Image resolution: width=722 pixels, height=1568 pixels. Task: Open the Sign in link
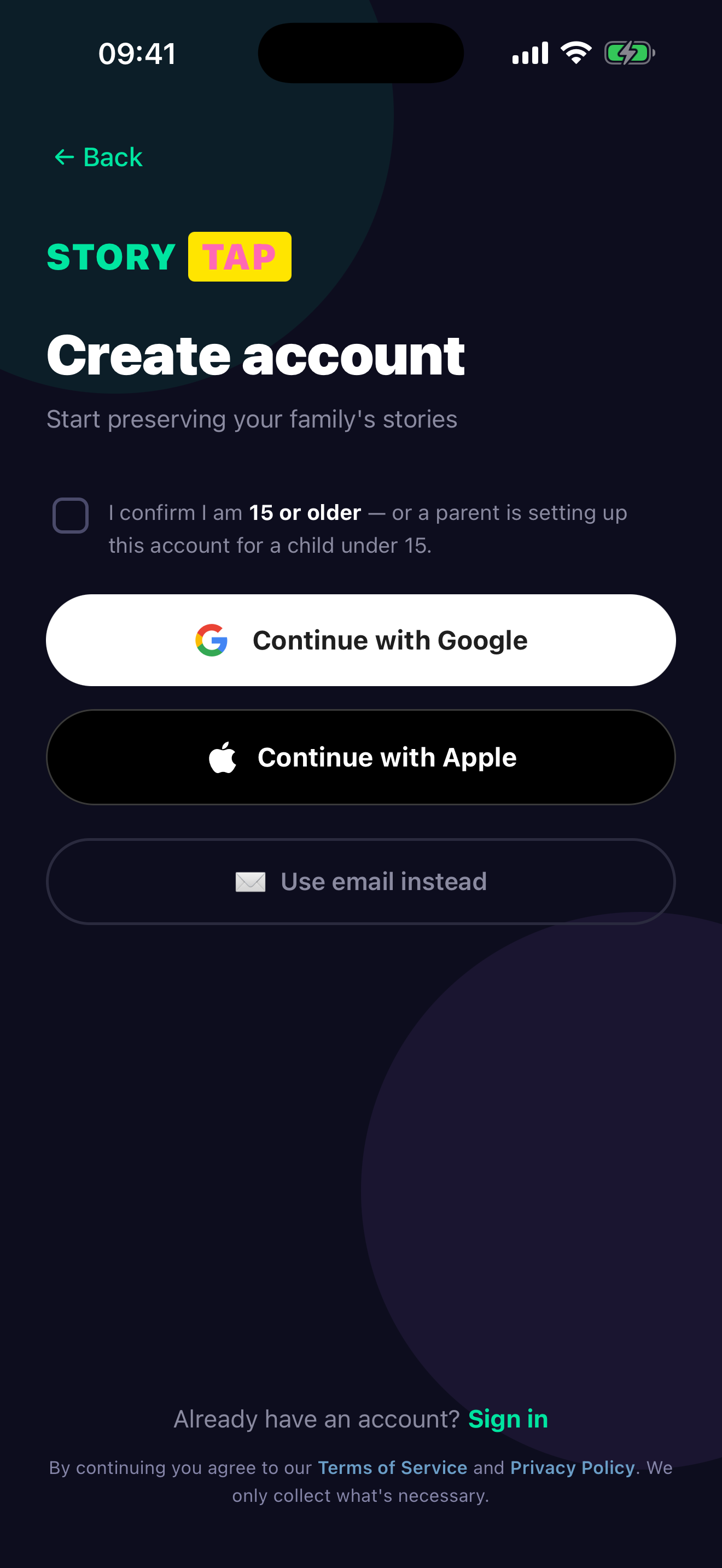508,1418
